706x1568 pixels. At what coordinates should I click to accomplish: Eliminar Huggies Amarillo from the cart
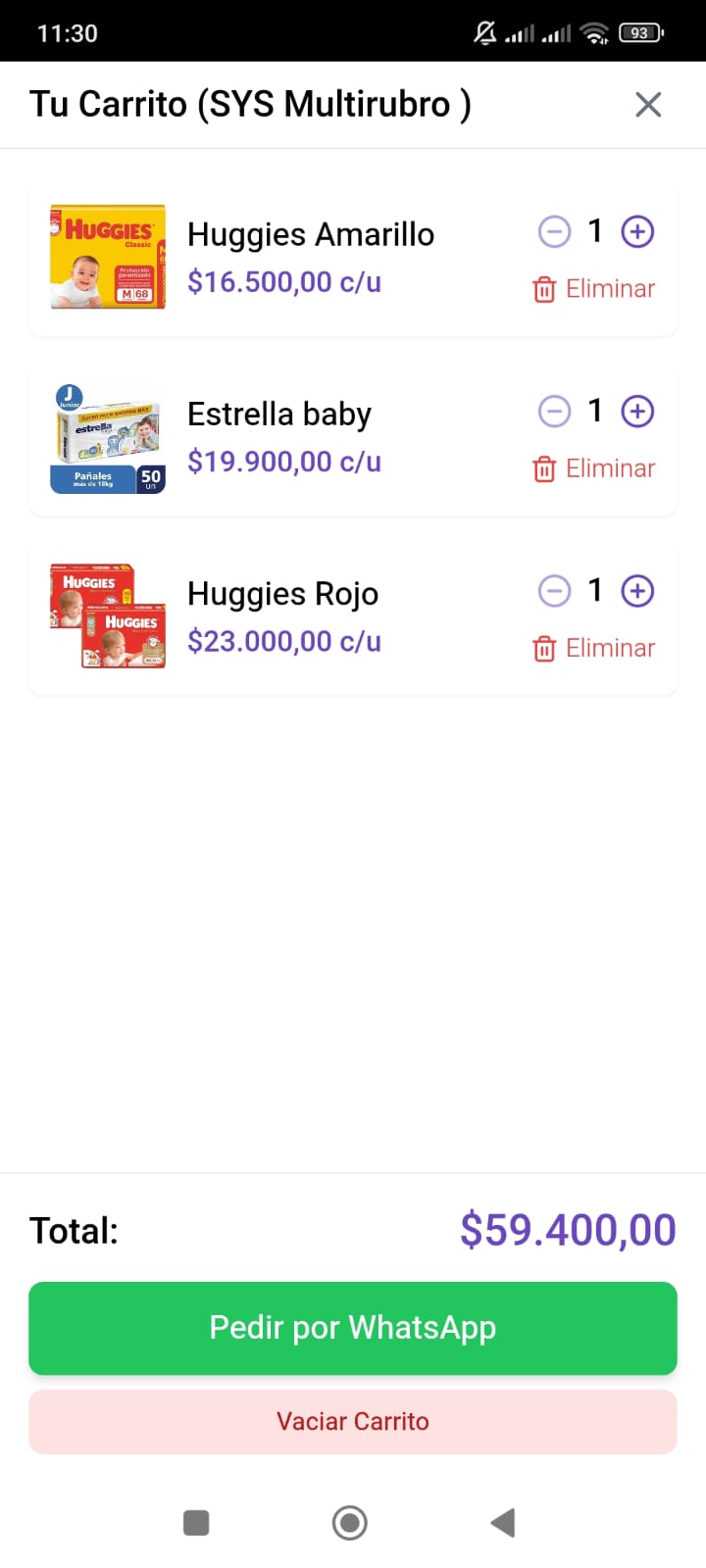pos(593,289)
